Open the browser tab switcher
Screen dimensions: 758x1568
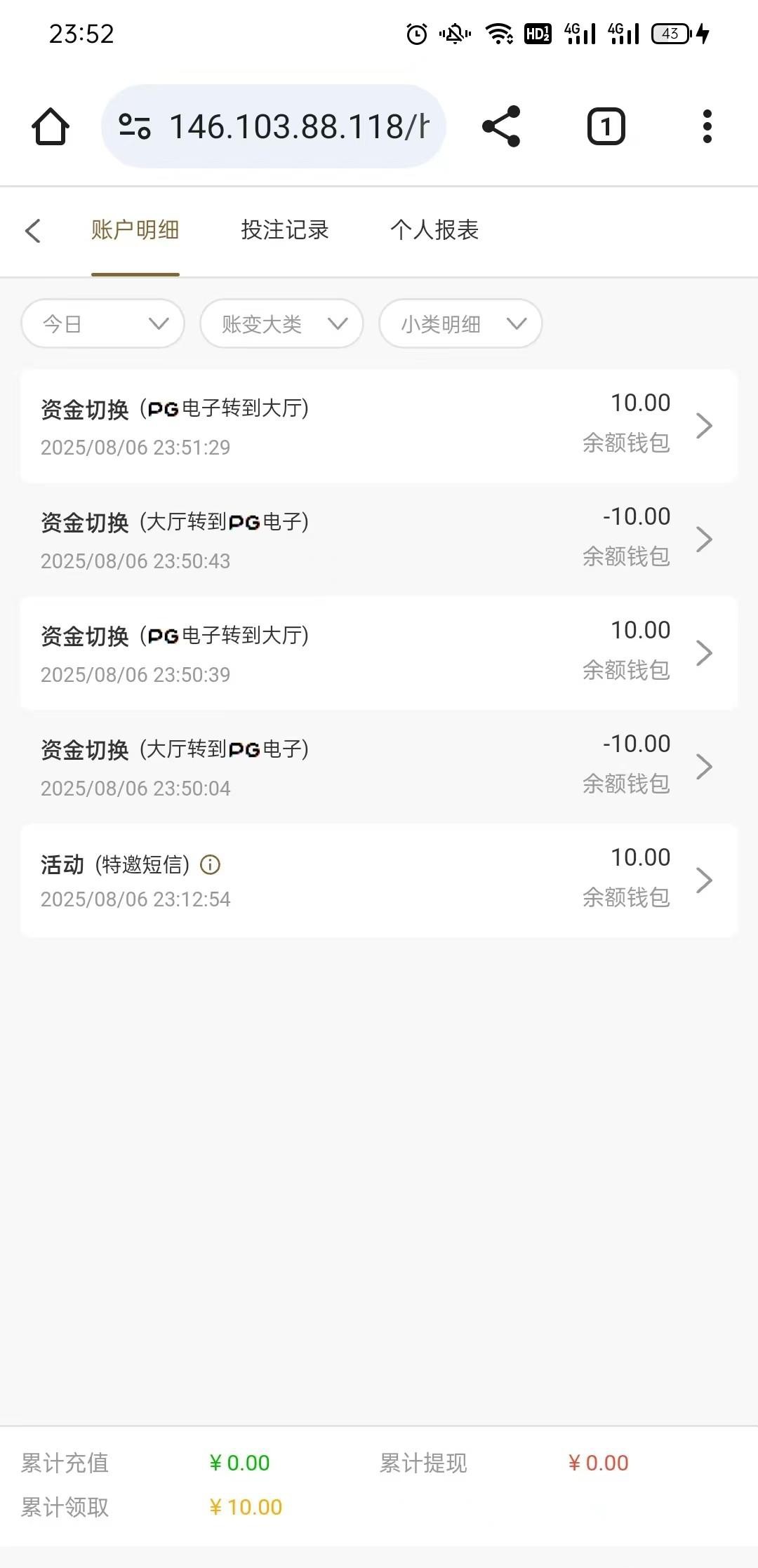[x=606, y=127]
